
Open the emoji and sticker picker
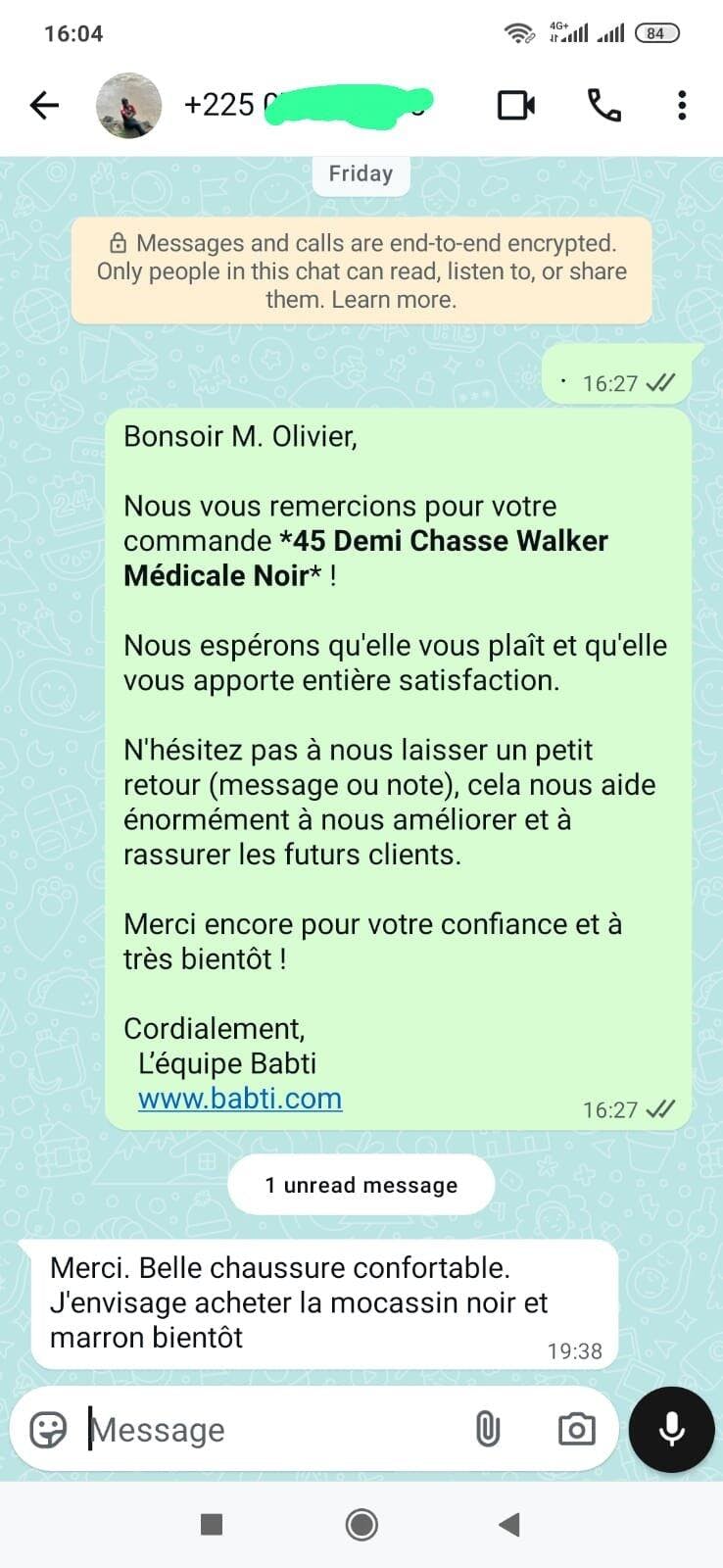point(48,1430)
